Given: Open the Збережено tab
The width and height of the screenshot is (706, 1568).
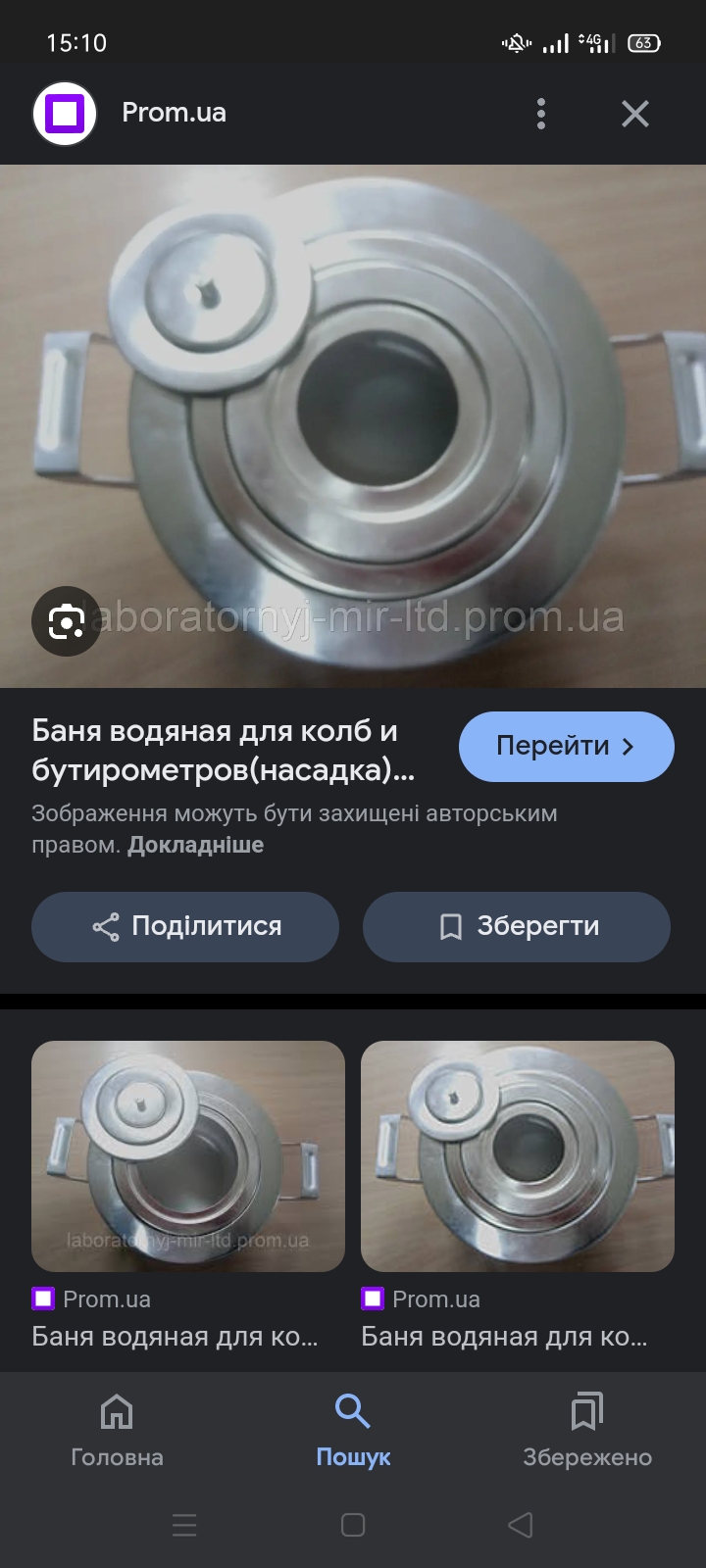Looking at the screenshot, I should pyautogui.click(x=587, y=1431).
